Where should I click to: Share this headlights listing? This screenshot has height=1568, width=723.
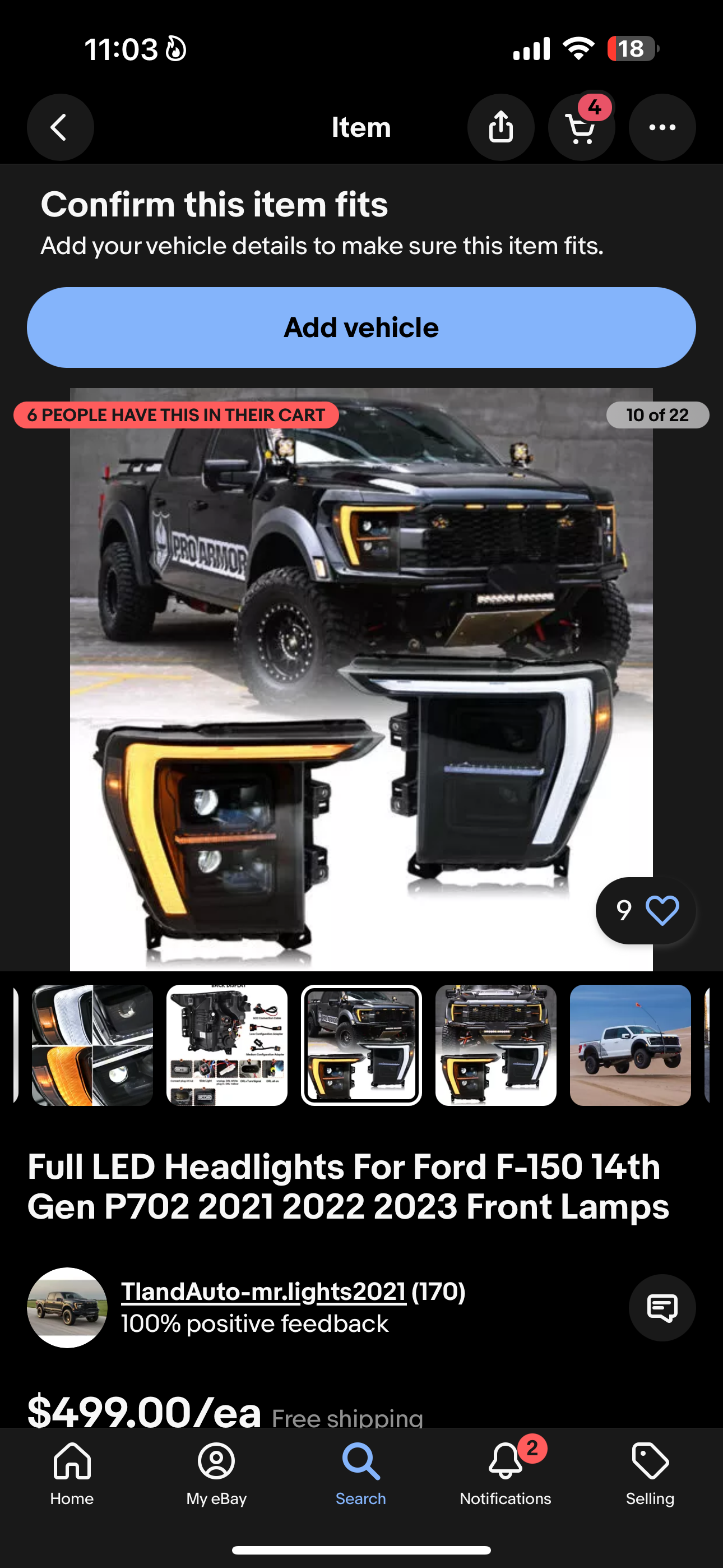500,127
